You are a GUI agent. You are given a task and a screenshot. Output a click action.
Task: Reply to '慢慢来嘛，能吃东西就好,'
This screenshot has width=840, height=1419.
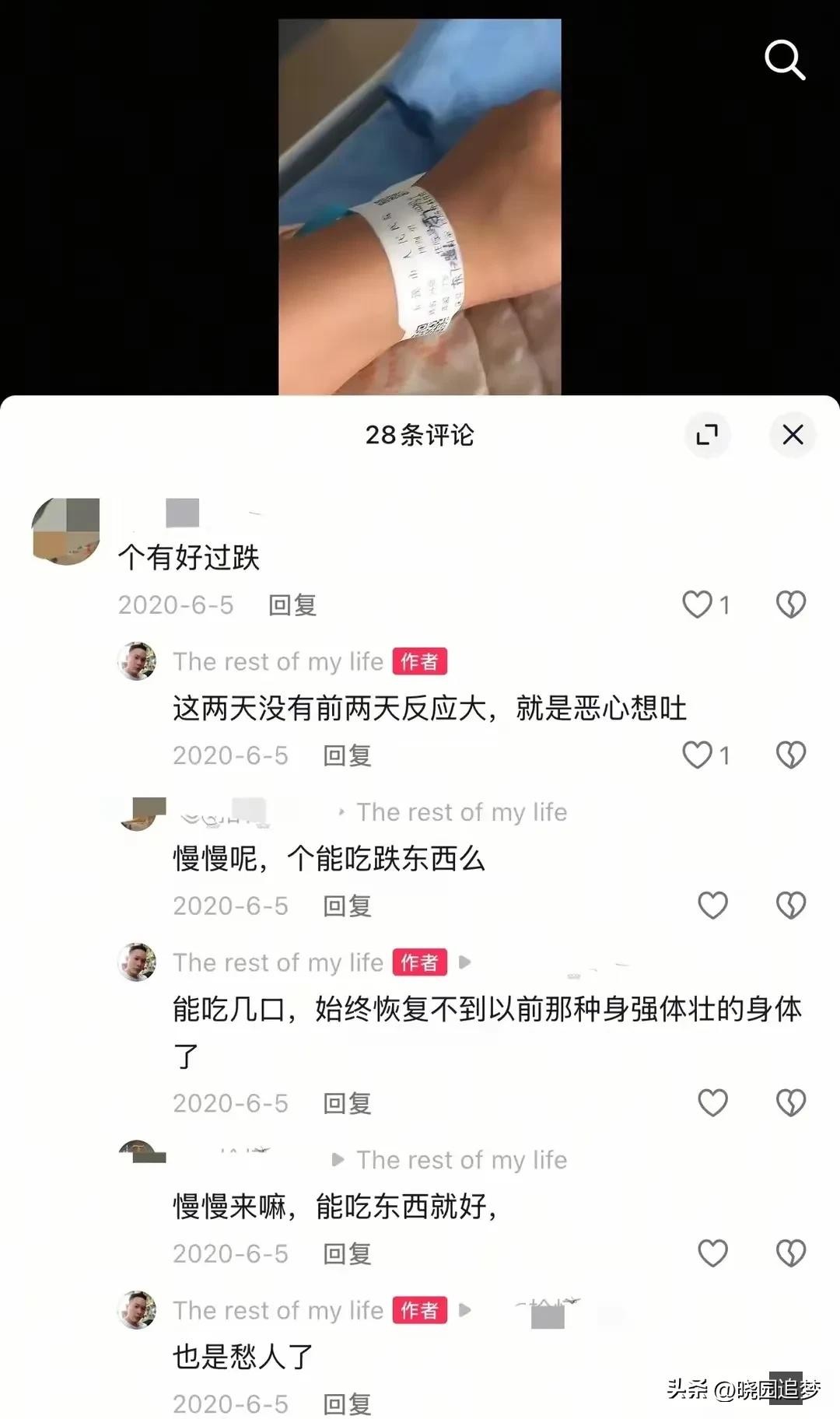[347, 1253]
